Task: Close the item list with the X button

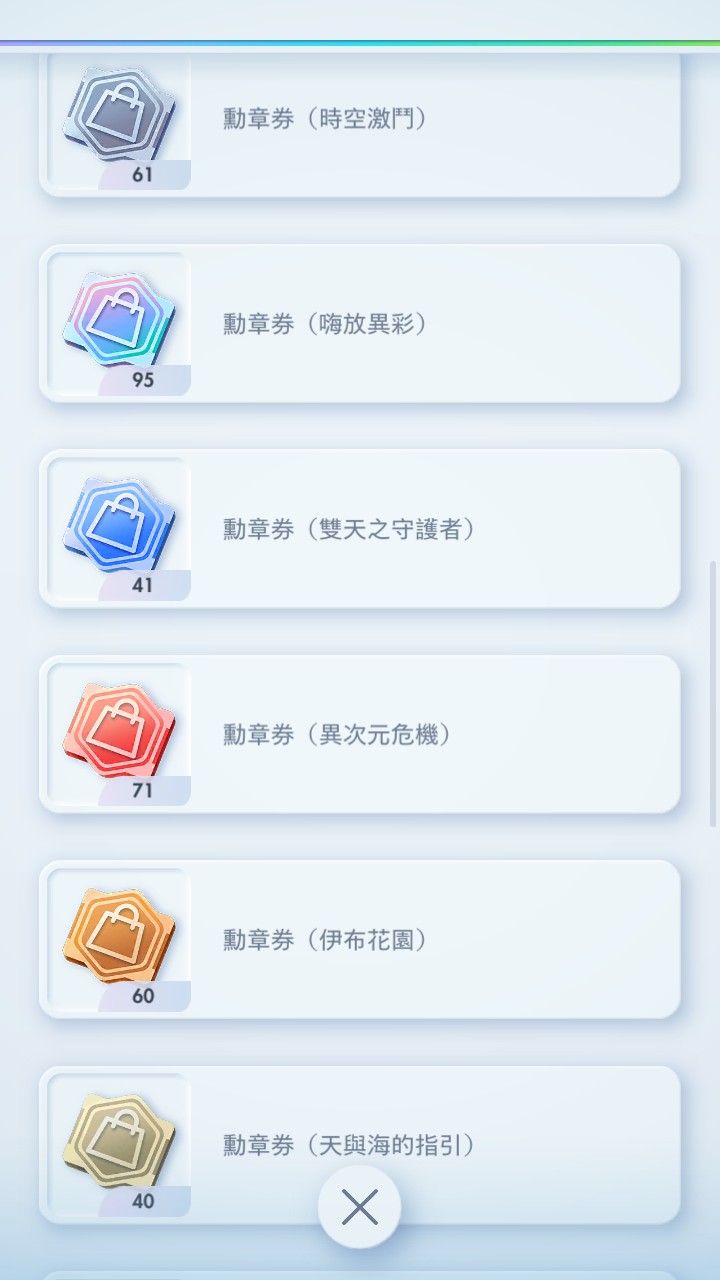Action: [x=359, y=1209]
